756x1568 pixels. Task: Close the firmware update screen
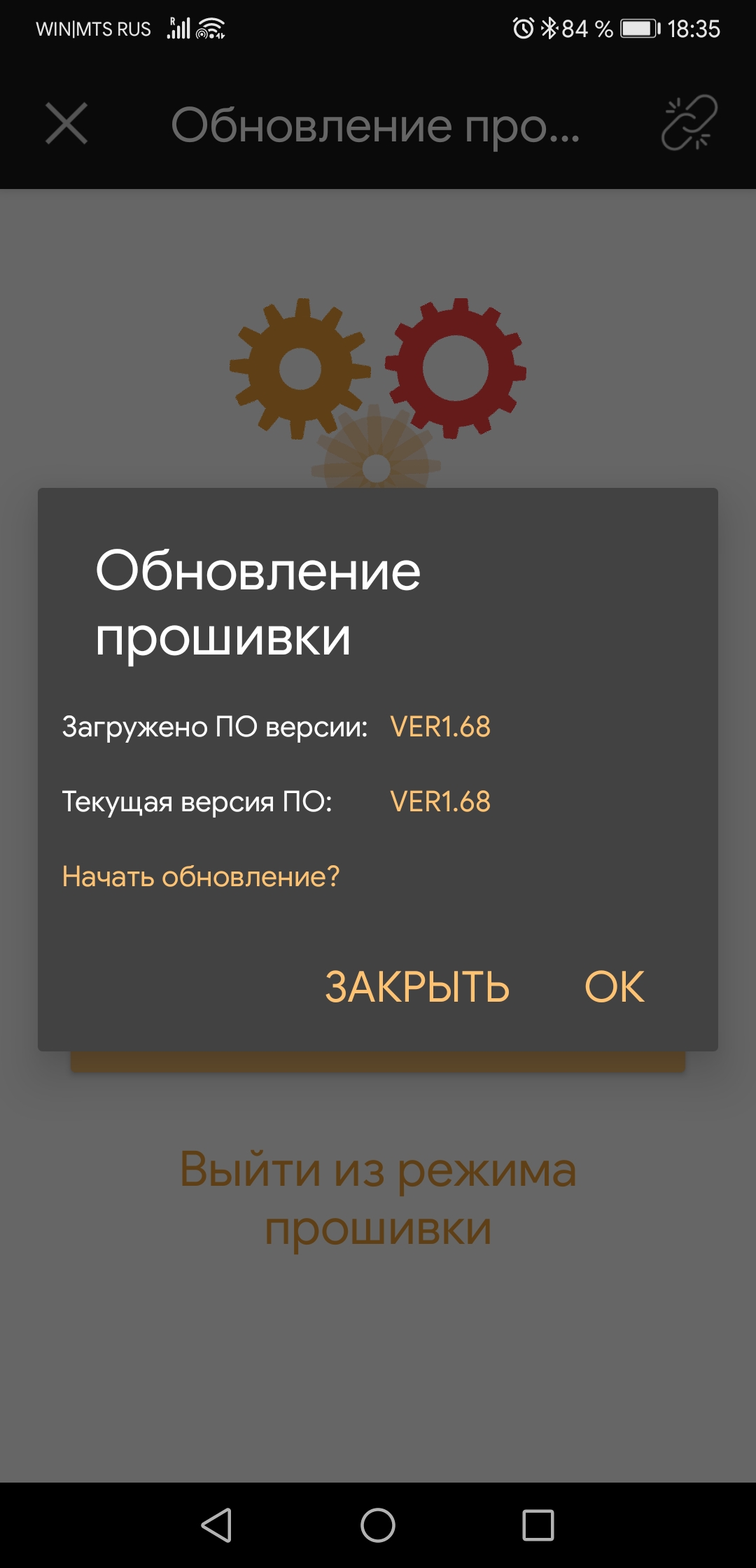(66, 124)
